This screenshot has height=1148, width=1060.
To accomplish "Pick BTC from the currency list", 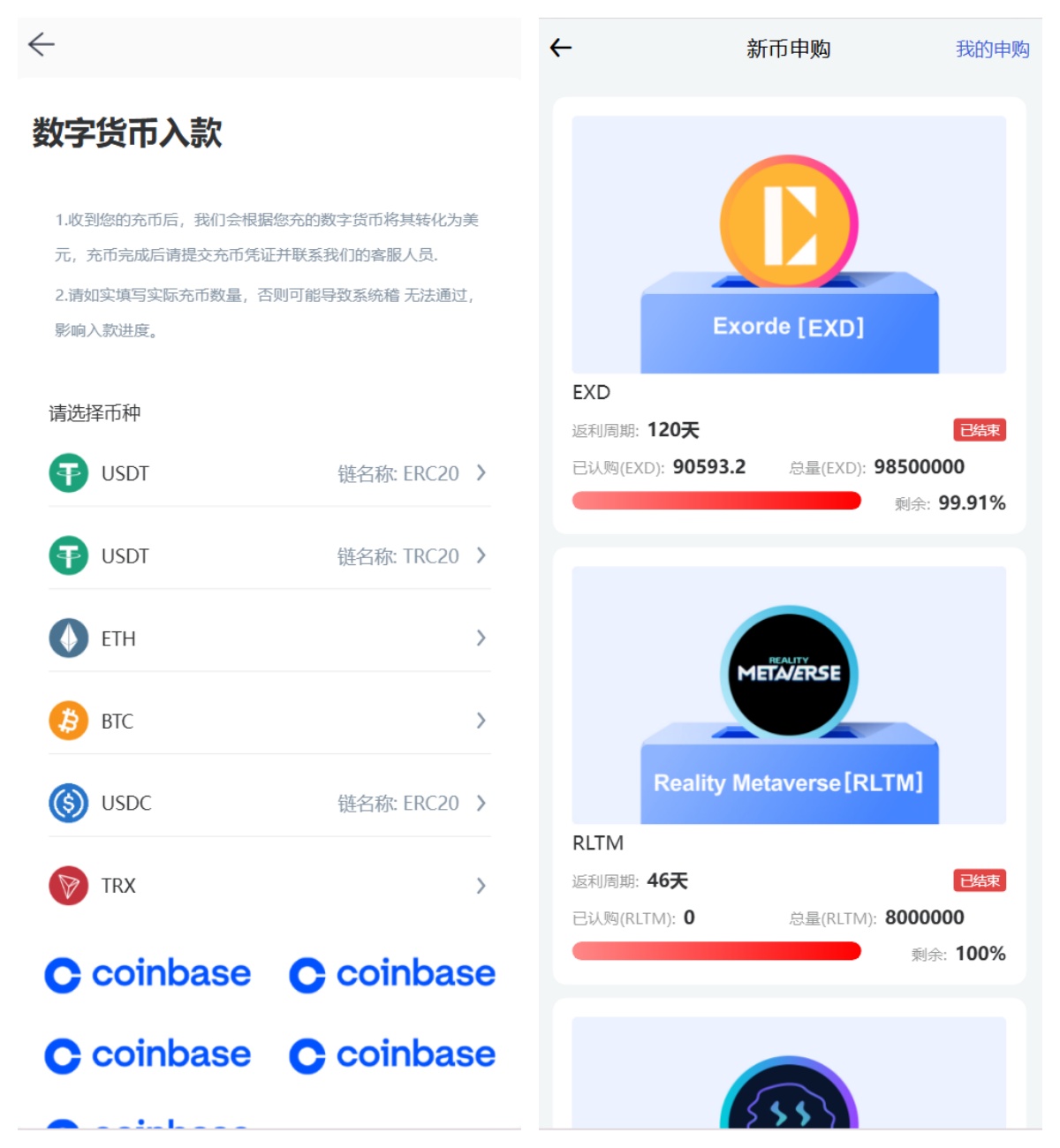I will pos(269,721).
